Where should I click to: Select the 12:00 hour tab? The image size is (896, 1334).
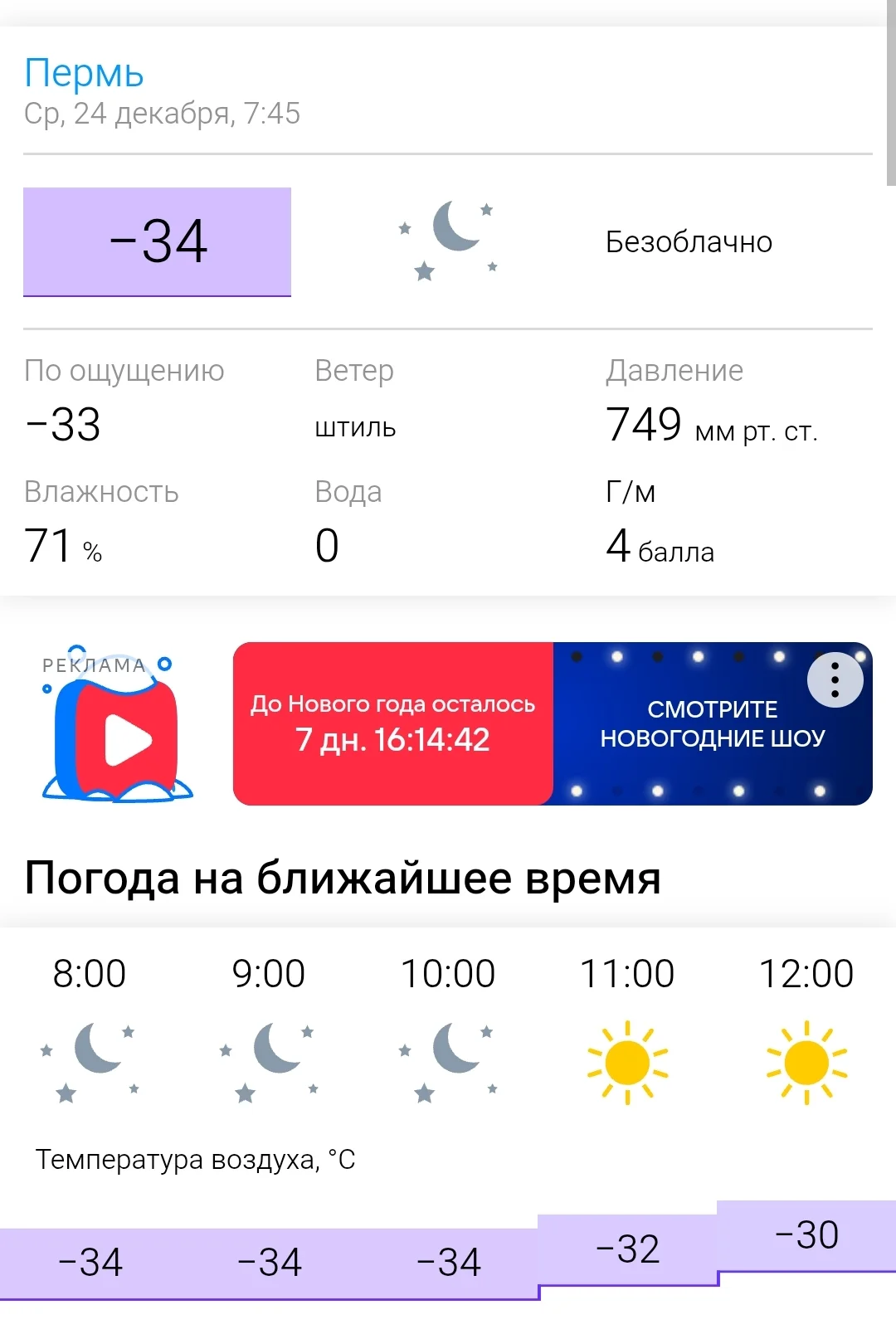(806, 975)
